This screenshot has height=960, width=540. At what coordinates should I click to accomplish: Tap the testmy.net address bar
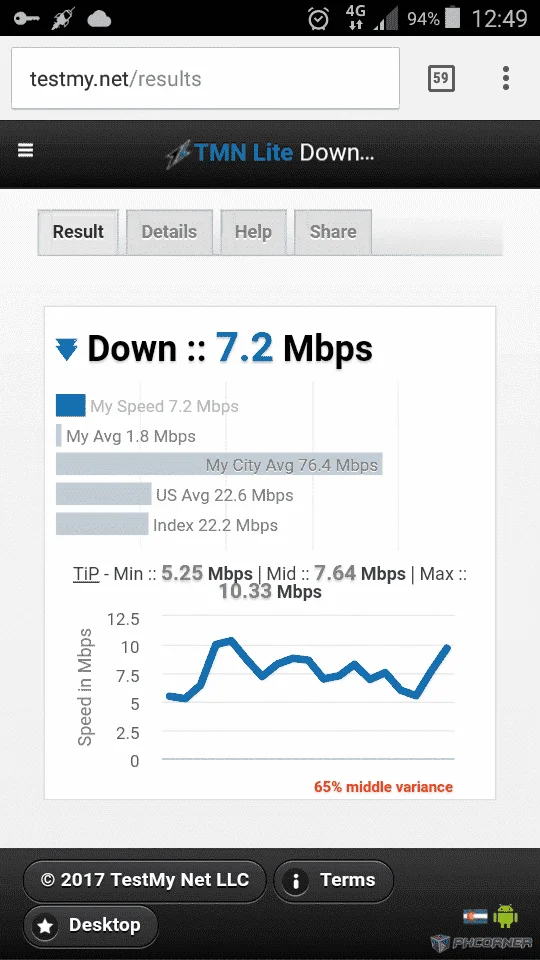[x=205, y=78]
